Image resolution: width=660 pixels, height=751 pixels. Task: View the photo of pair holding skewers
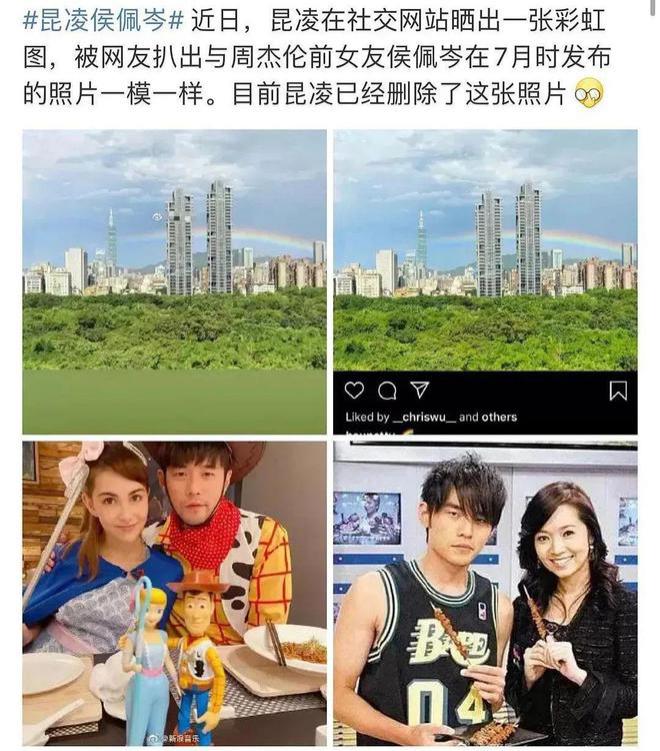(485, 594)
